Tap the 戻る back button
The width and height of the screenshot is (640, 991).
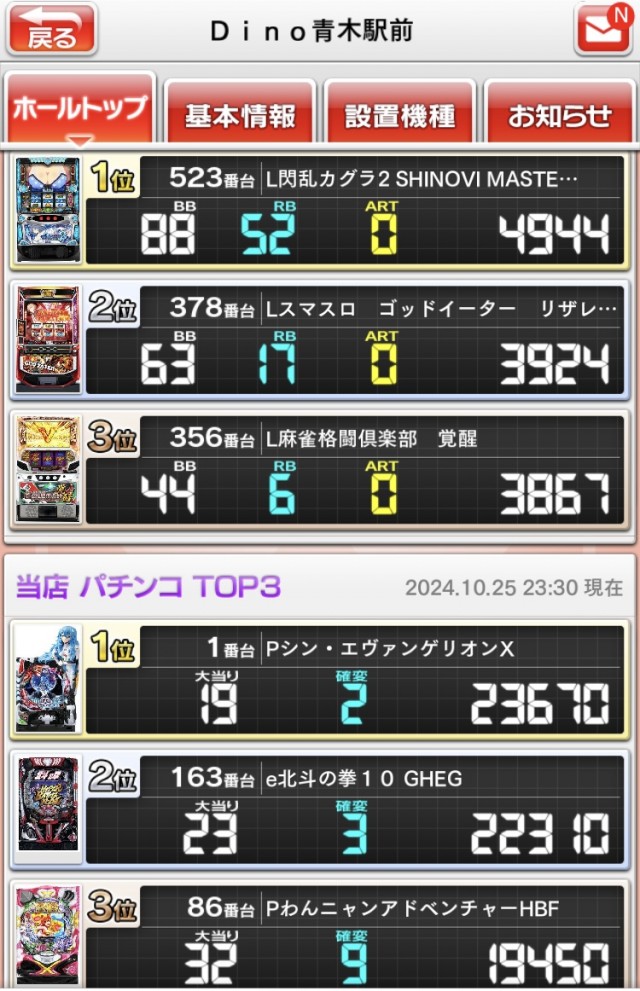pos(52,30)
